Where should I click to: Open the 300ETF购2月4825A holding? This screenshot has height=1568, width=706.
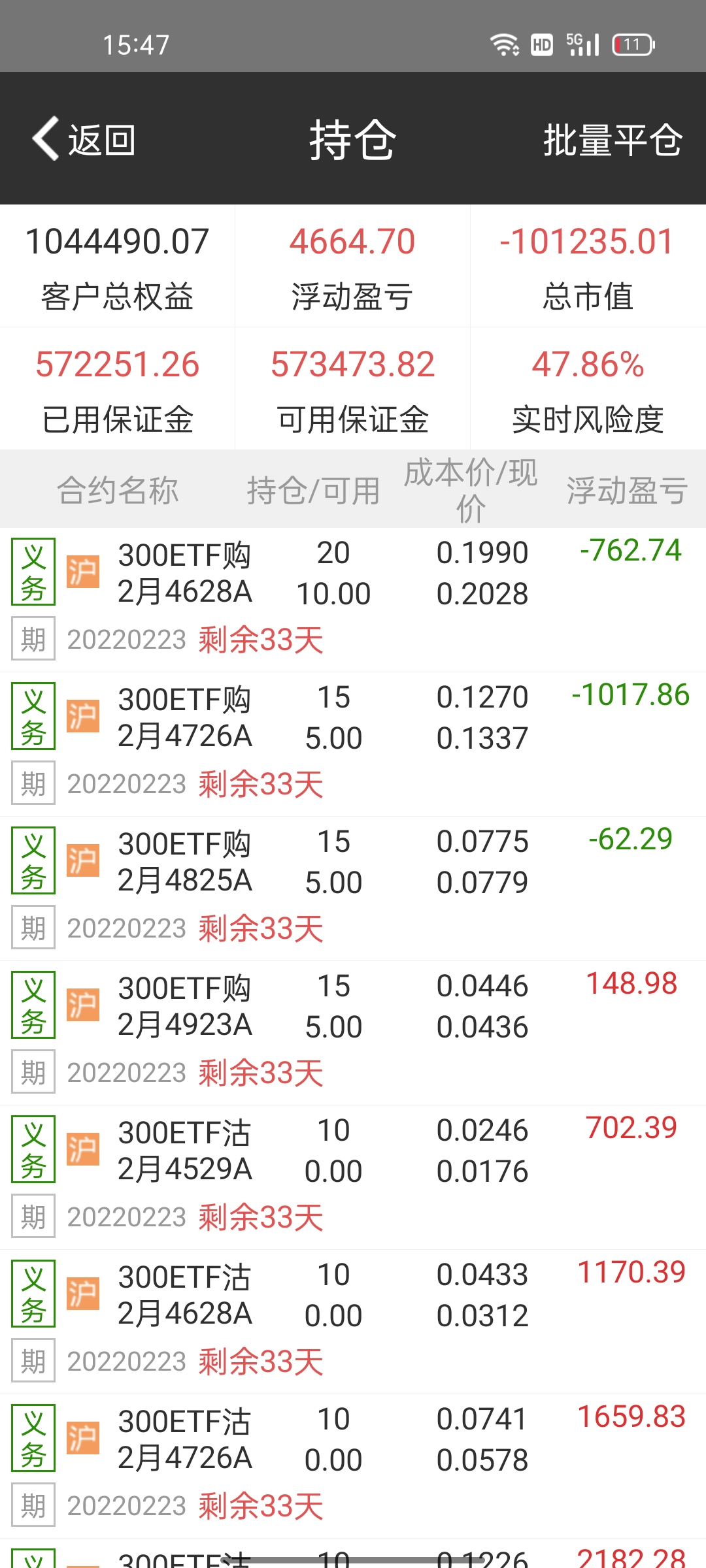185,862
